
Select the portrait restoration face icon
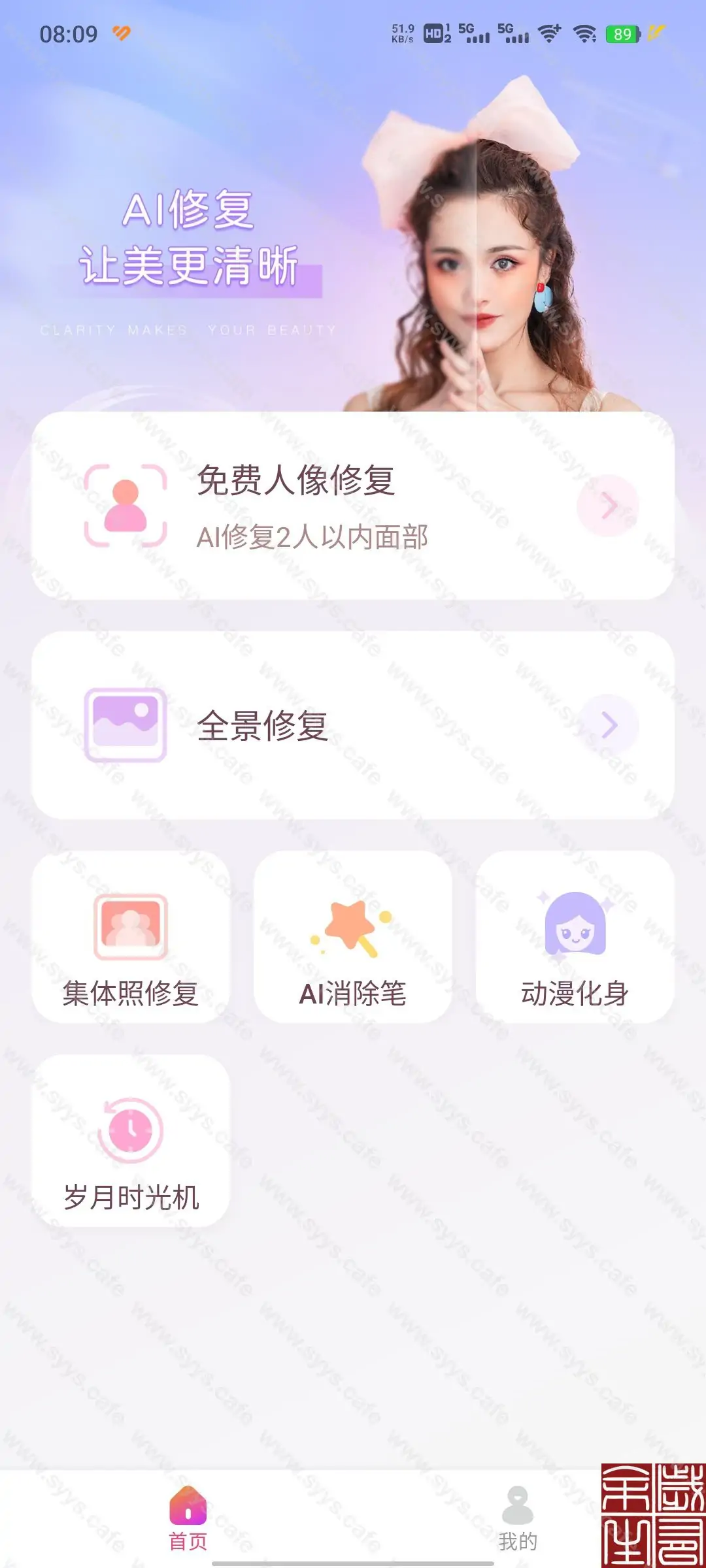pyautogui.click(x=124, y=506)
